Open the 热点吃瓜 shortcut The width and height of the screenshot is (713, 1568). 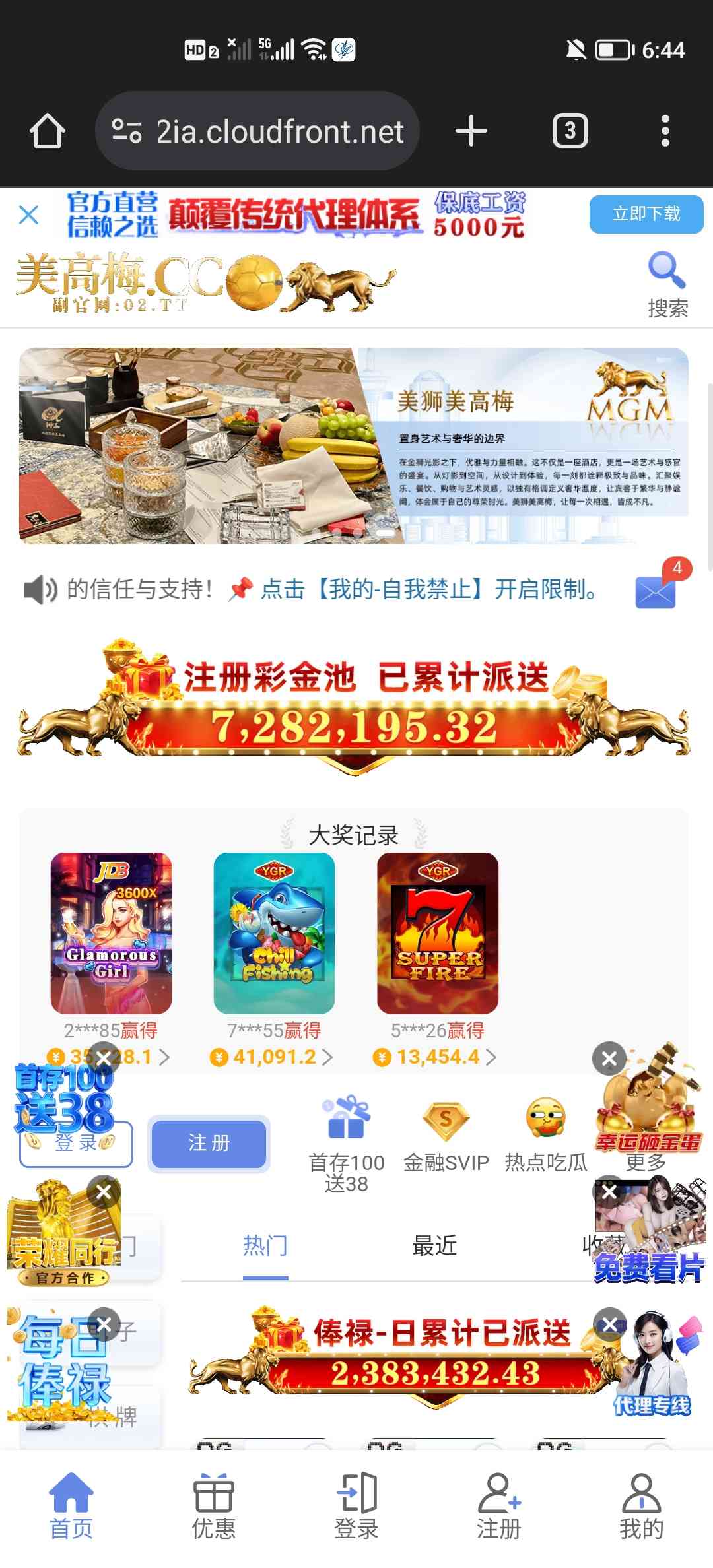pos(546,1135)
